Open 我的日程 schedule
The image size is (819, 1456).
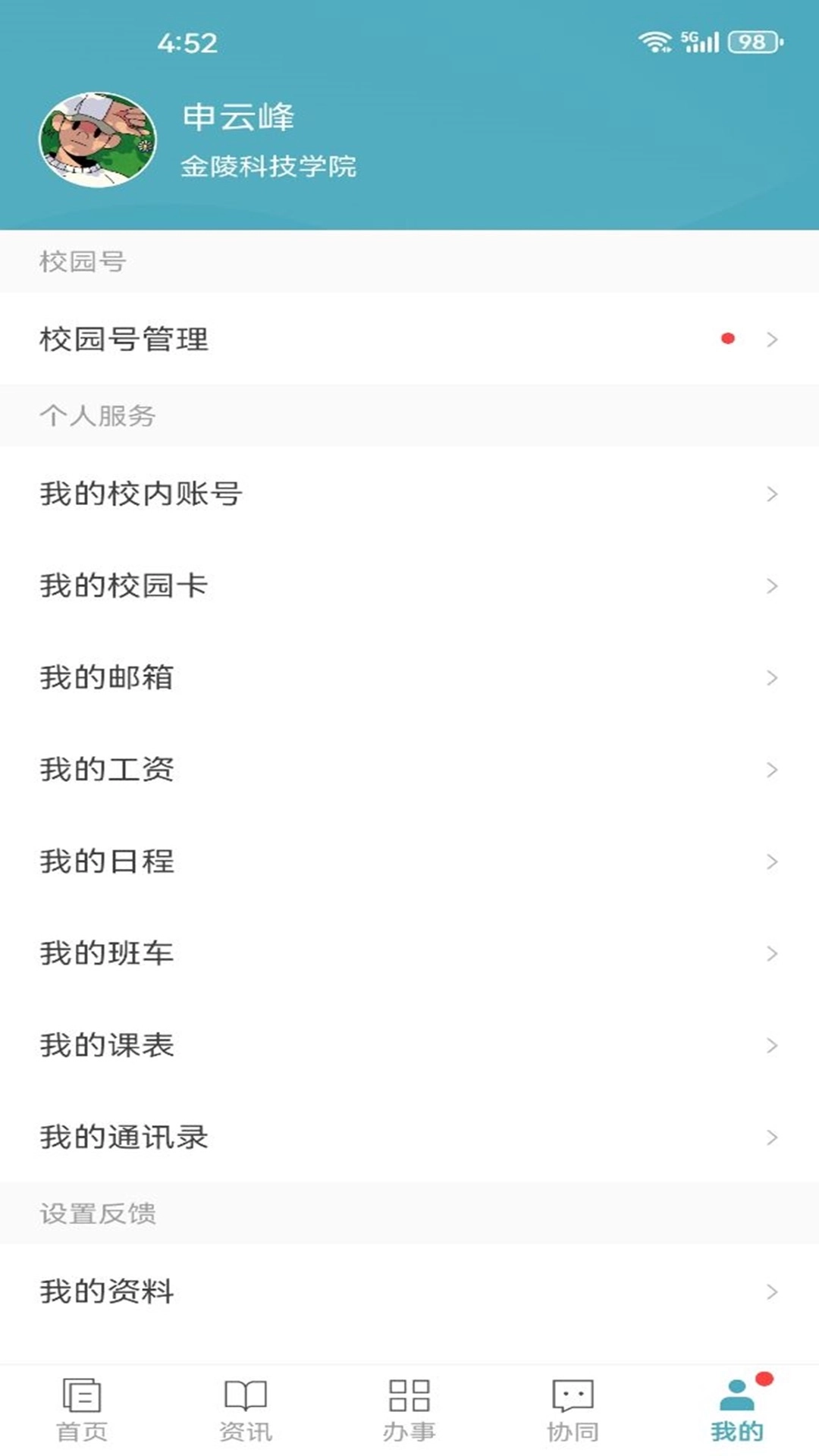coord(107,861)
